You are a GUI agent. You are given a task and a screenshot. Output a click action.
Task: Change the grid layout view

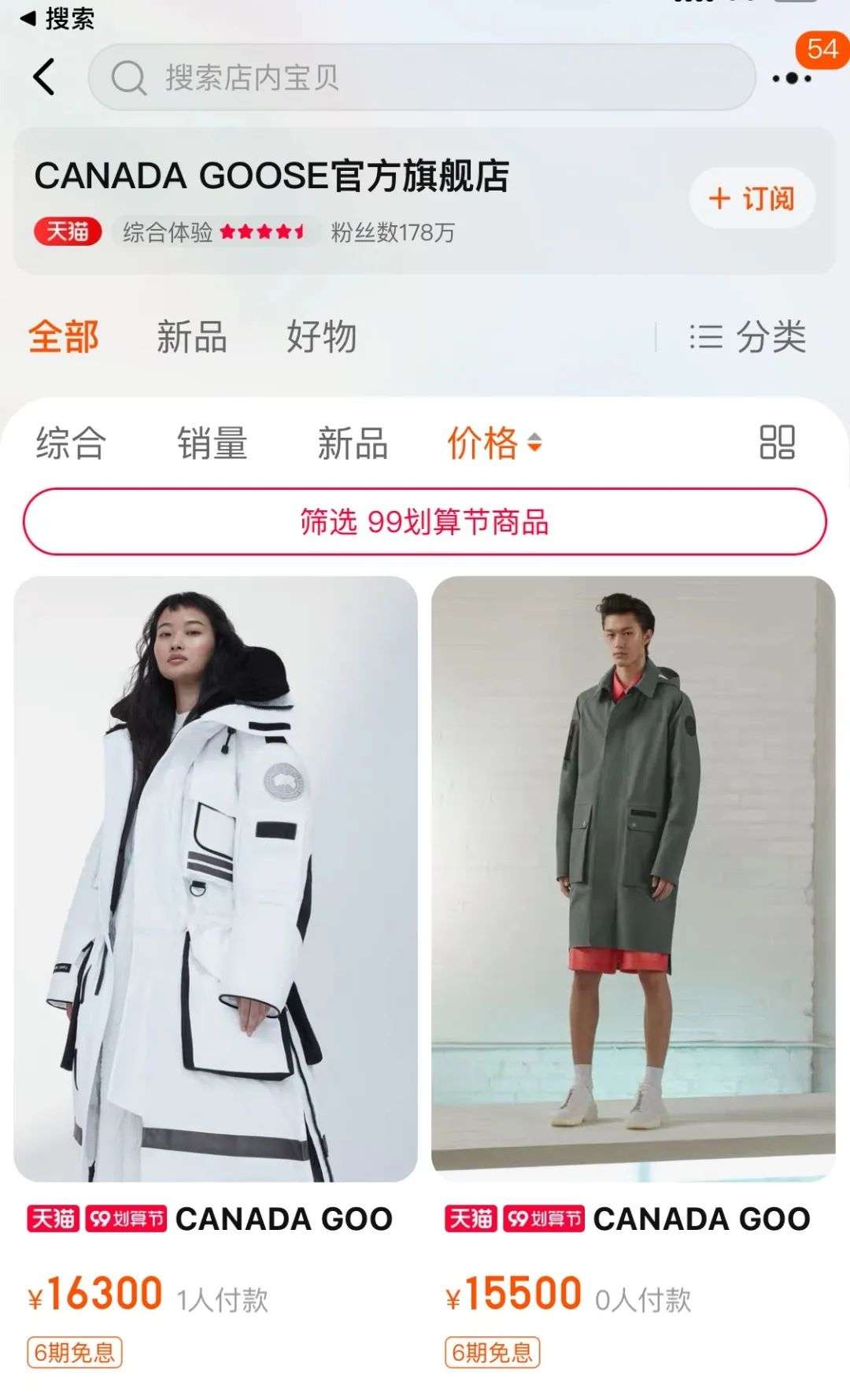(x=777, y=443)
